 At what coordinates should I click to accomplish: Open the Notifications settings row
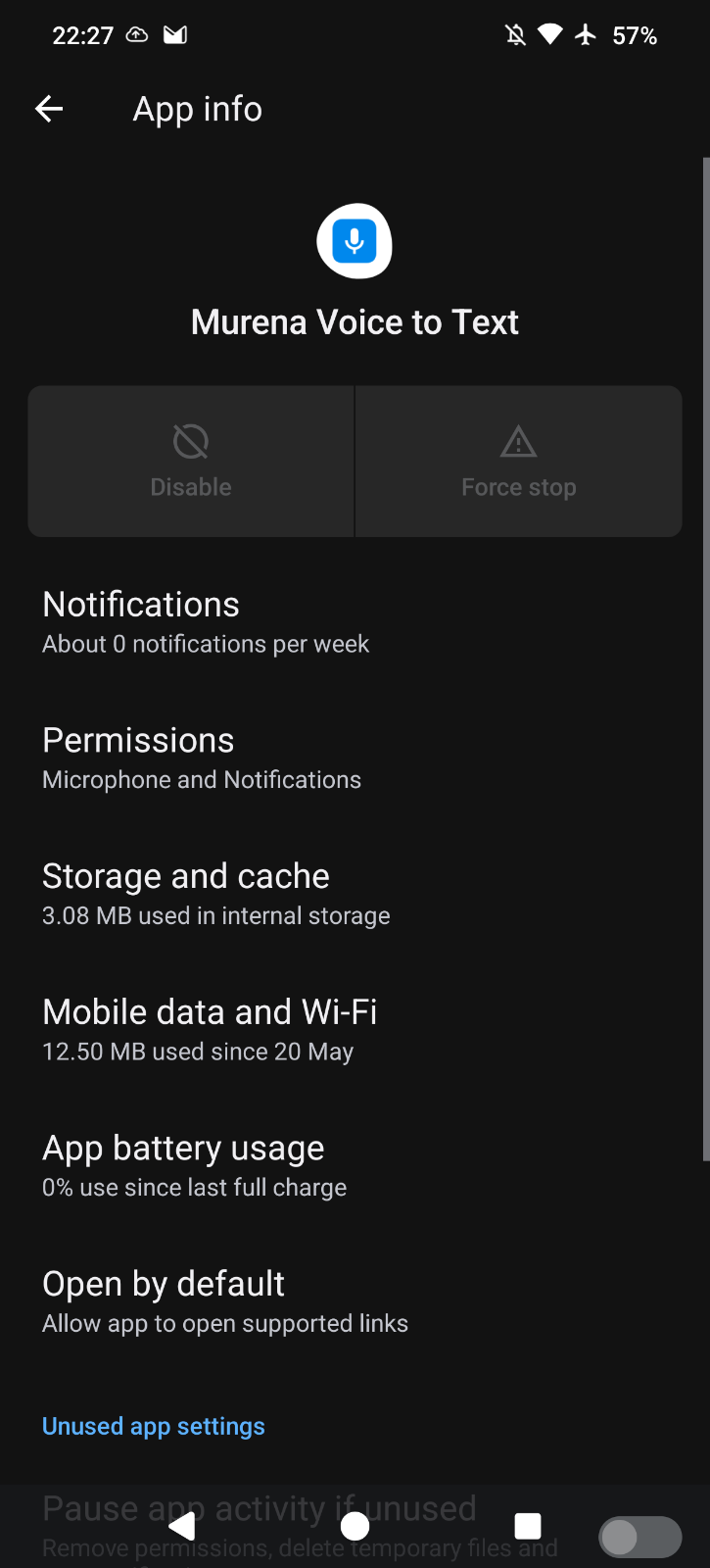click(x=355, y=622)
